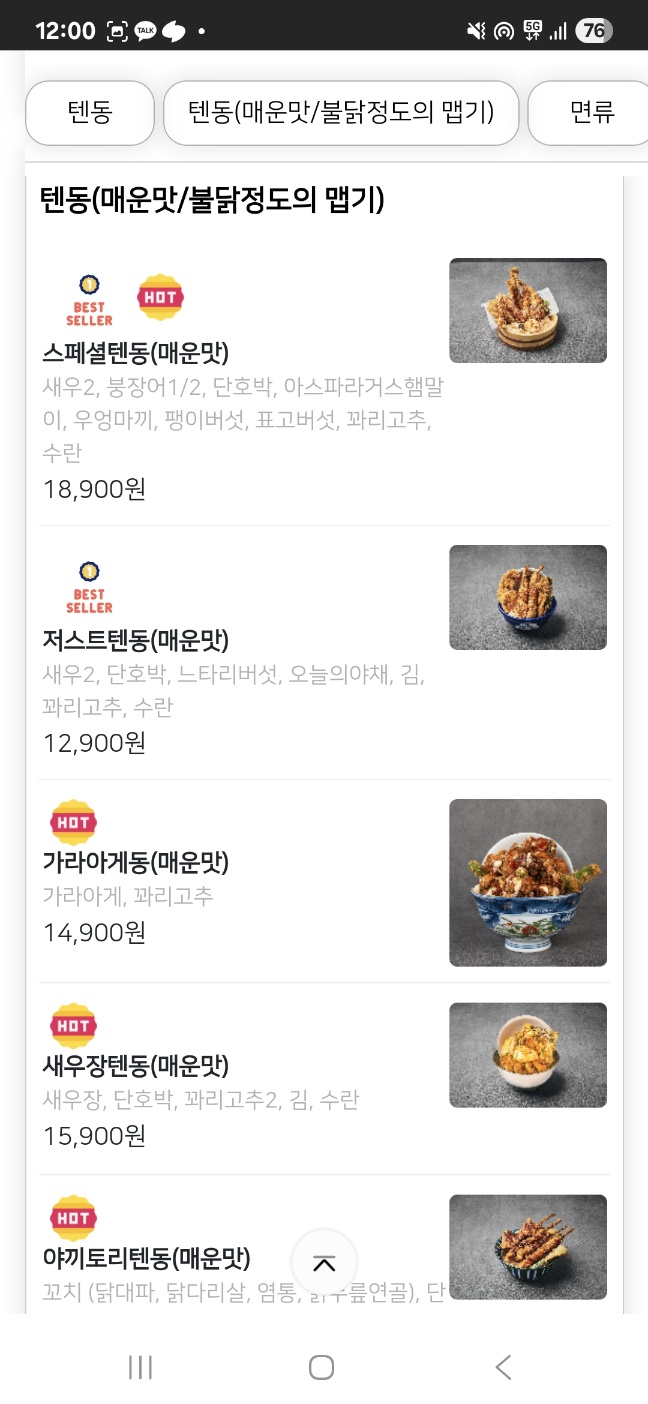Screen dimensions: 648x1404
Task: Go back with the system back button
Action: coord(503,1367)
